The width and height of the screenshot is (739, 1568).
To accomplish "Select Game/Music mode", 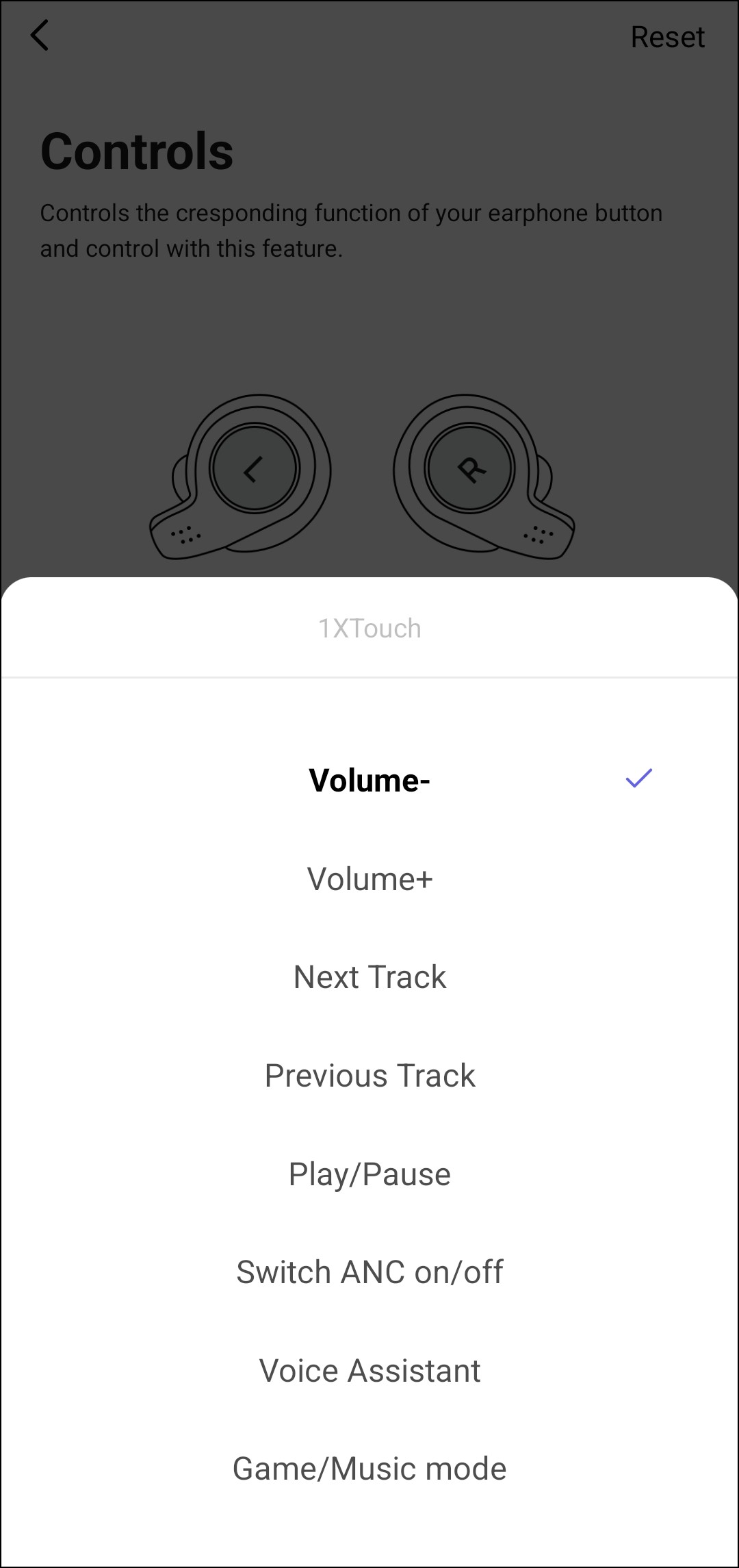I will (369, 1469).
